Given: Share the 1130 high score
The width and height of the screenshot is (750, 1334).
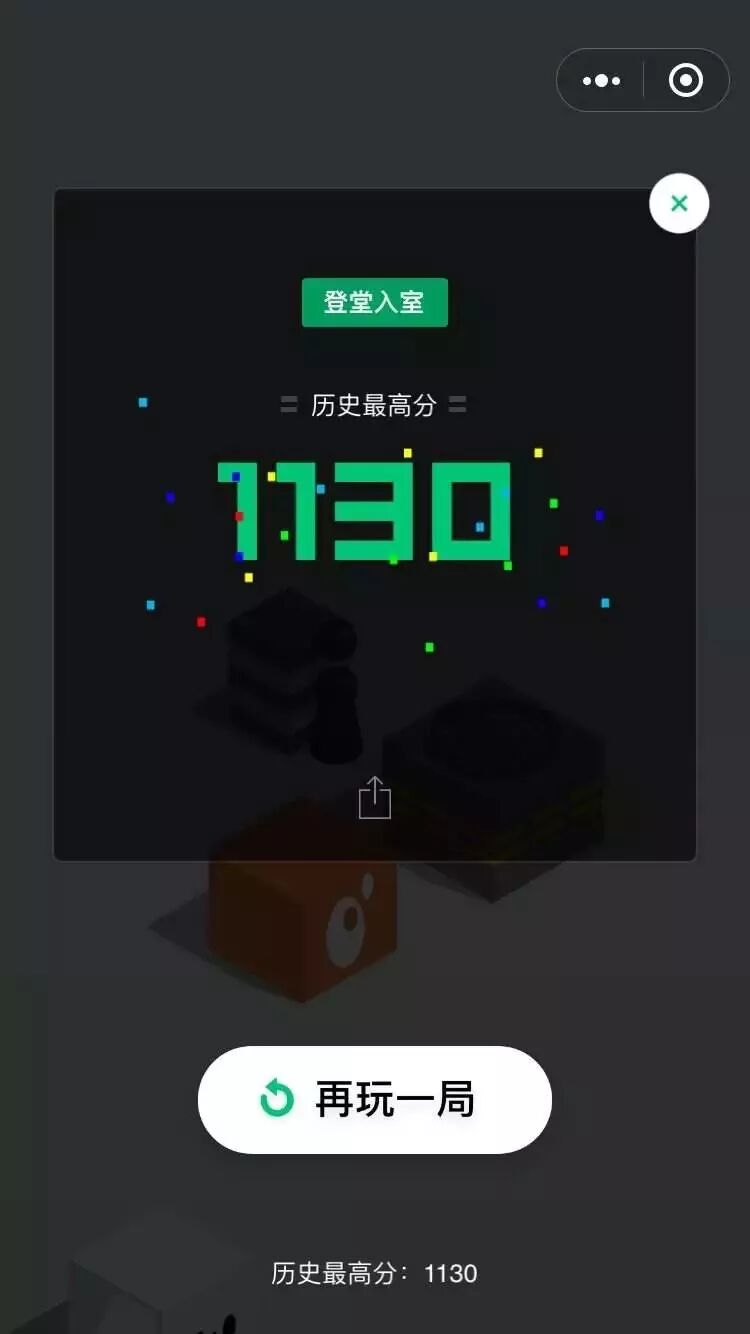Looking at the screenshot, I should tap(375, 797).
